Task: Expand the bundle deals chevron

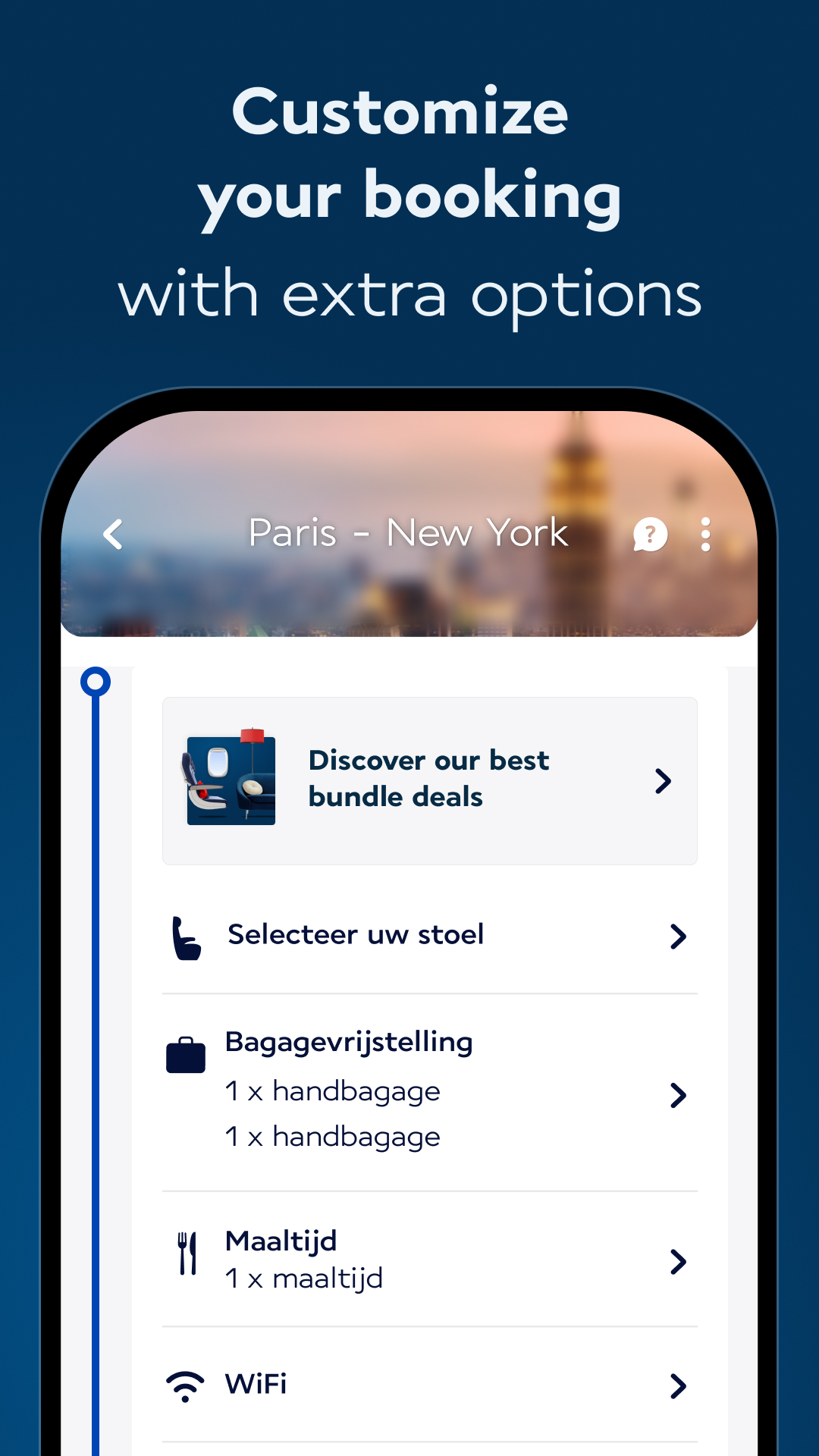Action: 663,780
